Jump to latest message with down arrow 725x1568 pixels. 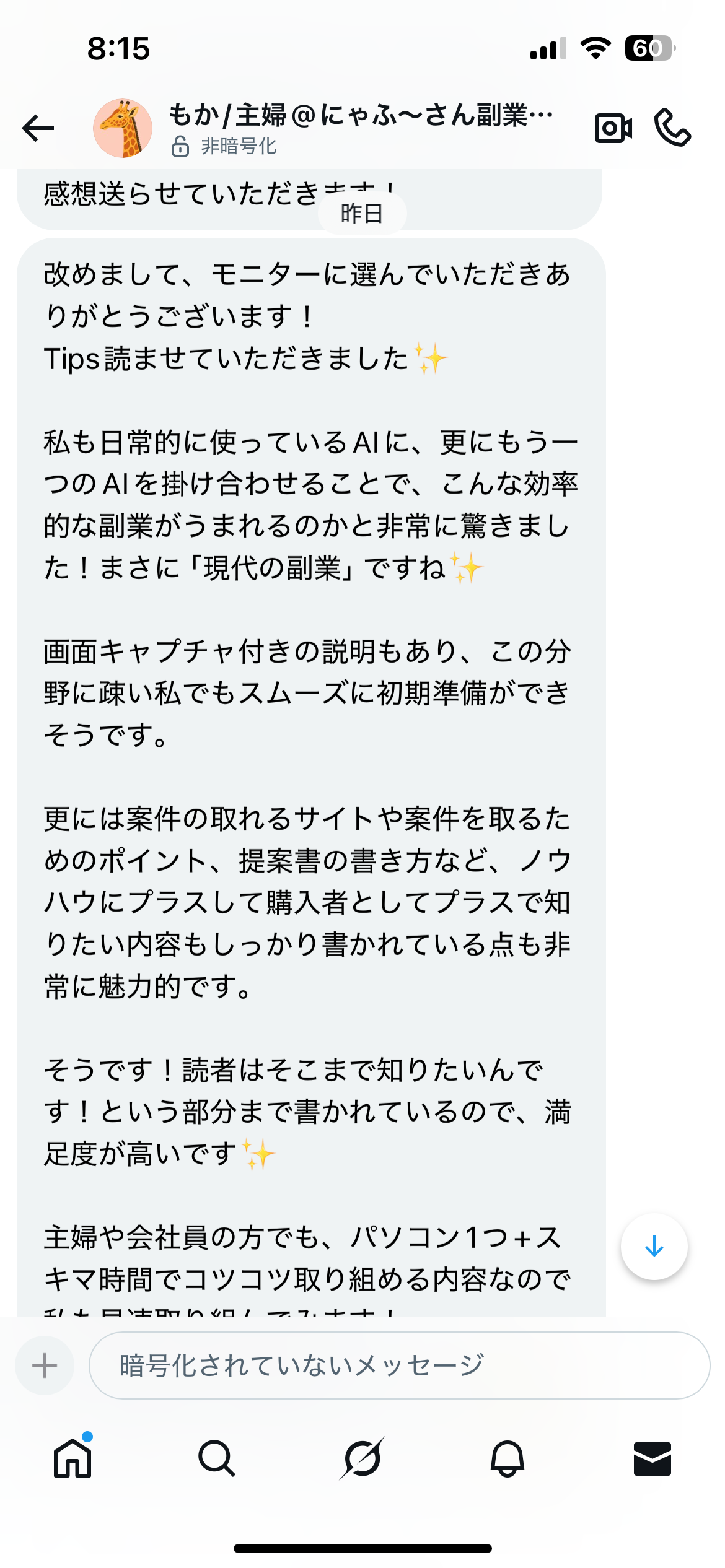tap(654, 1247)
